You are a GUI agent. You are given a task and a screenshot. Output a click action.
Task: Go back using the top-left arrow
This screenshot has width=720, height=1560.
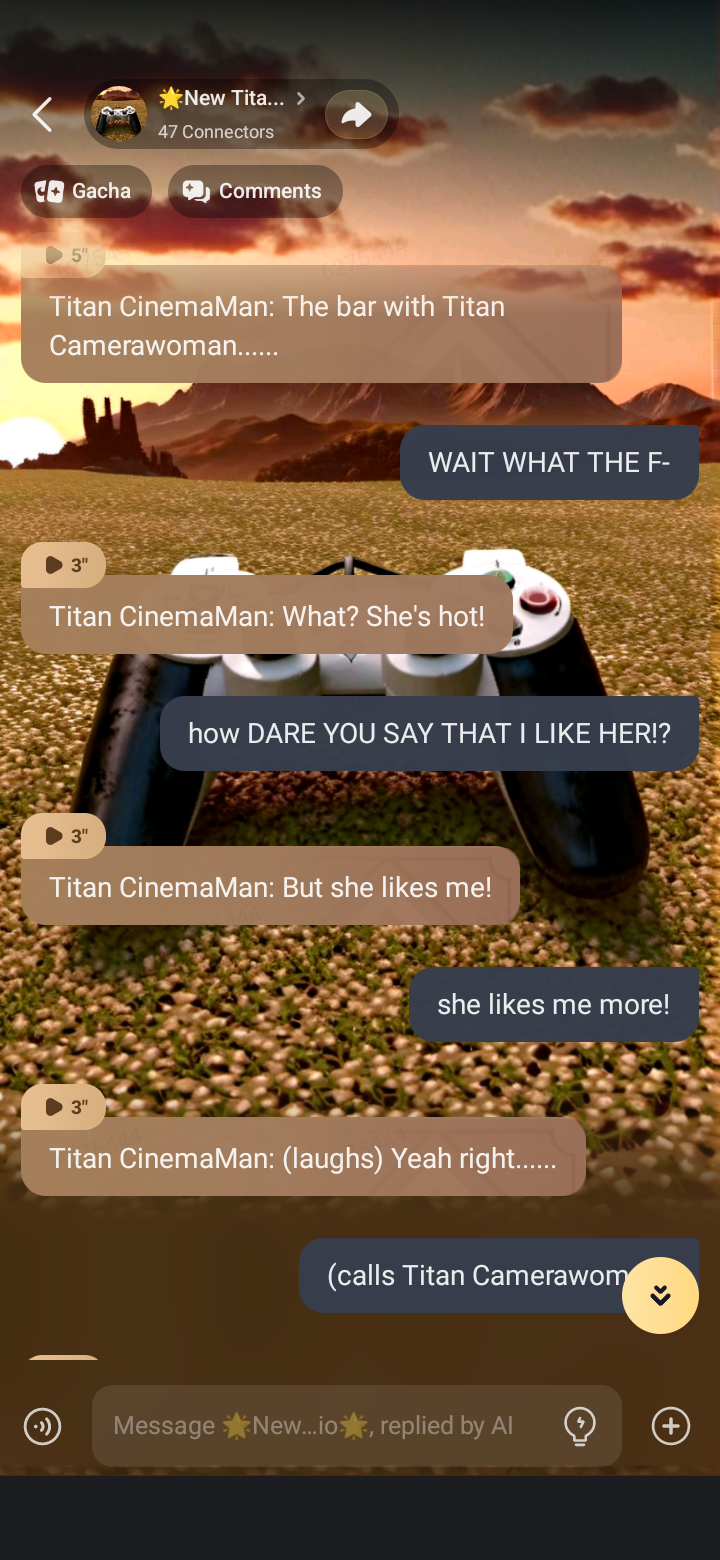(42, 115)
